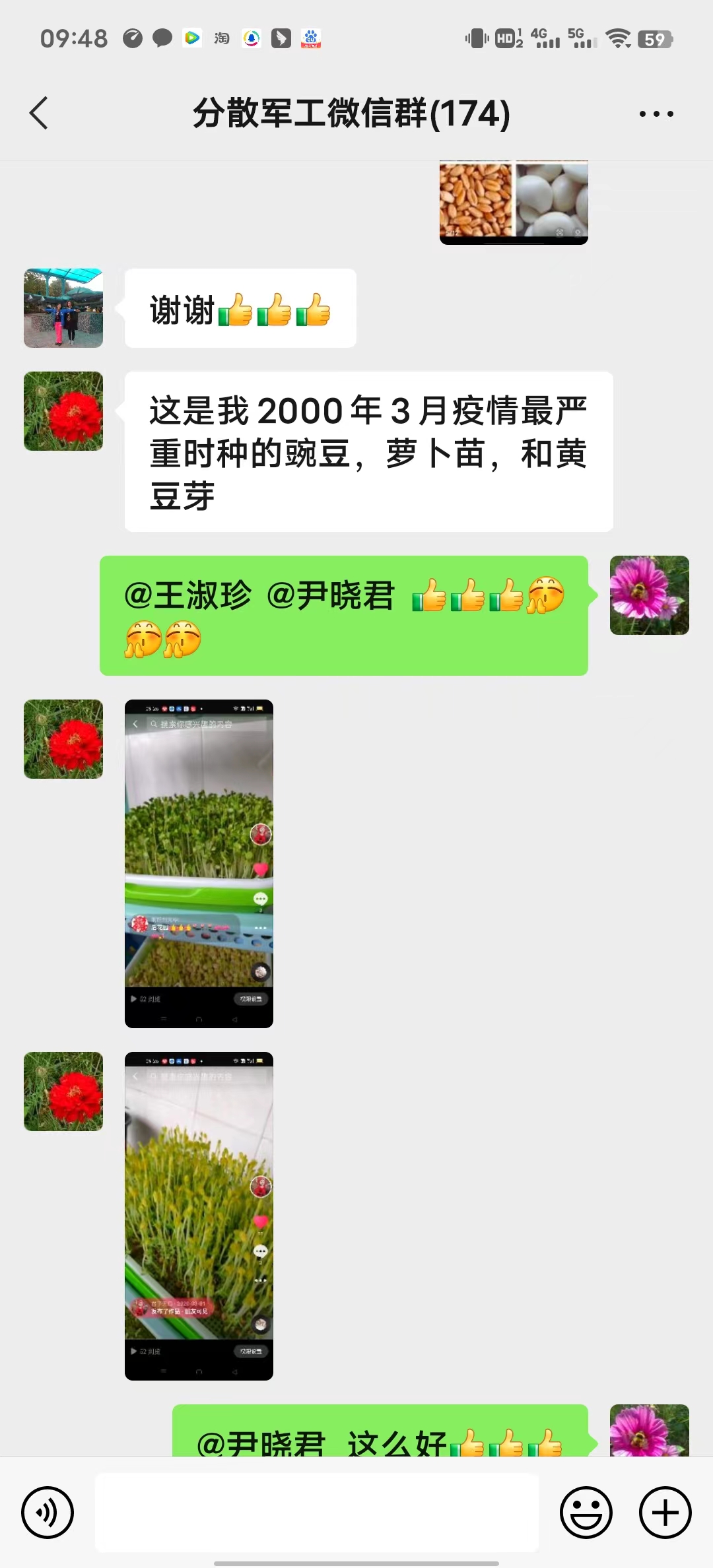This screenshot has width=713, height=1568.
Task: Tap the message text field
Action: (317, 1512)
